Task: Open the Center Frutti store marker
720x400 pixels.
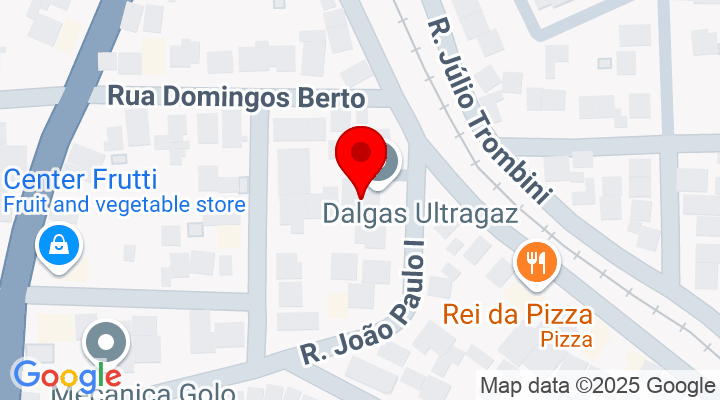Action: coord(59,245)
